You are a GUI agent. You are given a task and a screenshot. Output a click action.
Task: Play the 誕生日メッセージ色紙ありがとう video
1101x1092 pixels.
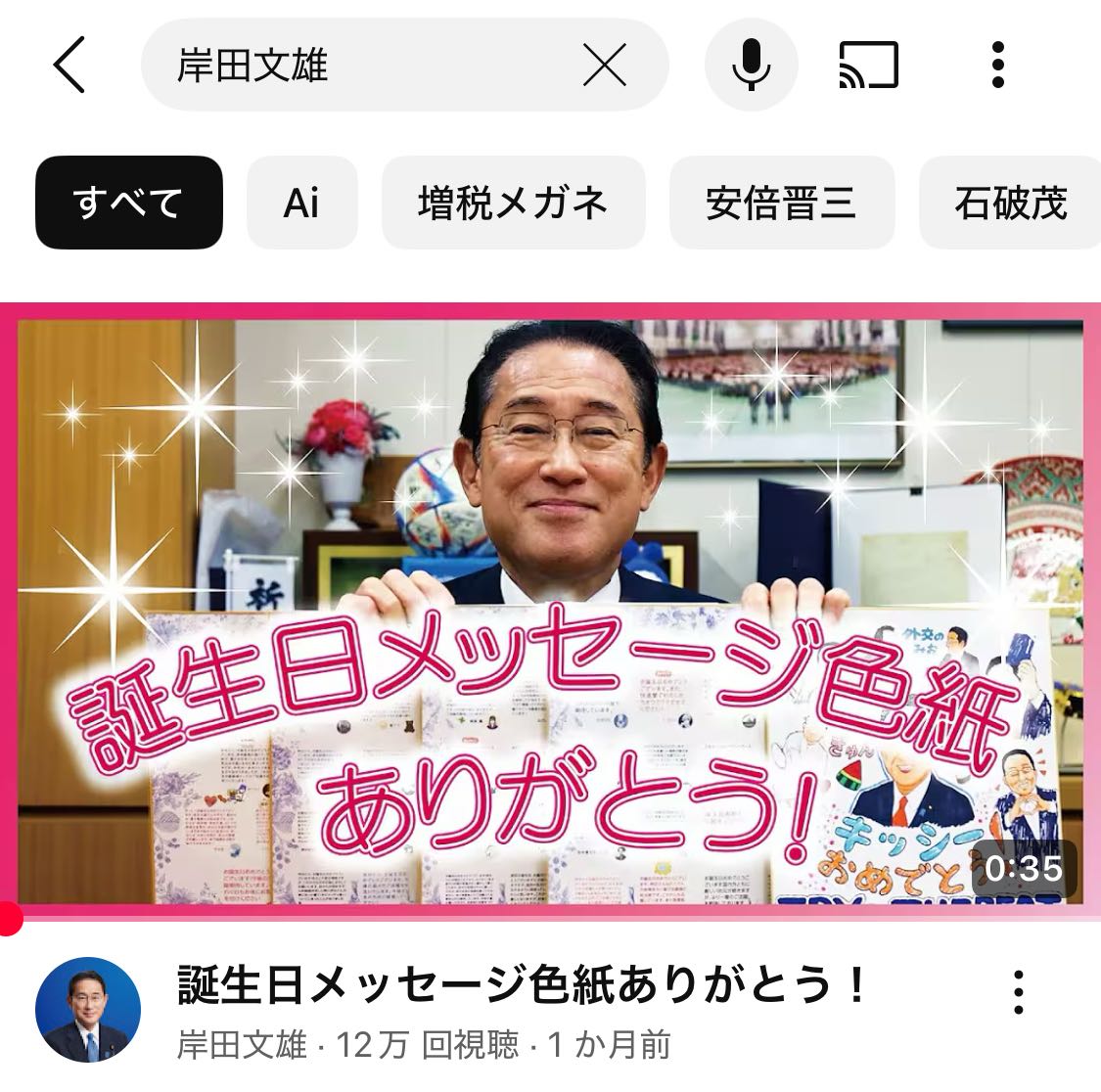click(550, 612)
